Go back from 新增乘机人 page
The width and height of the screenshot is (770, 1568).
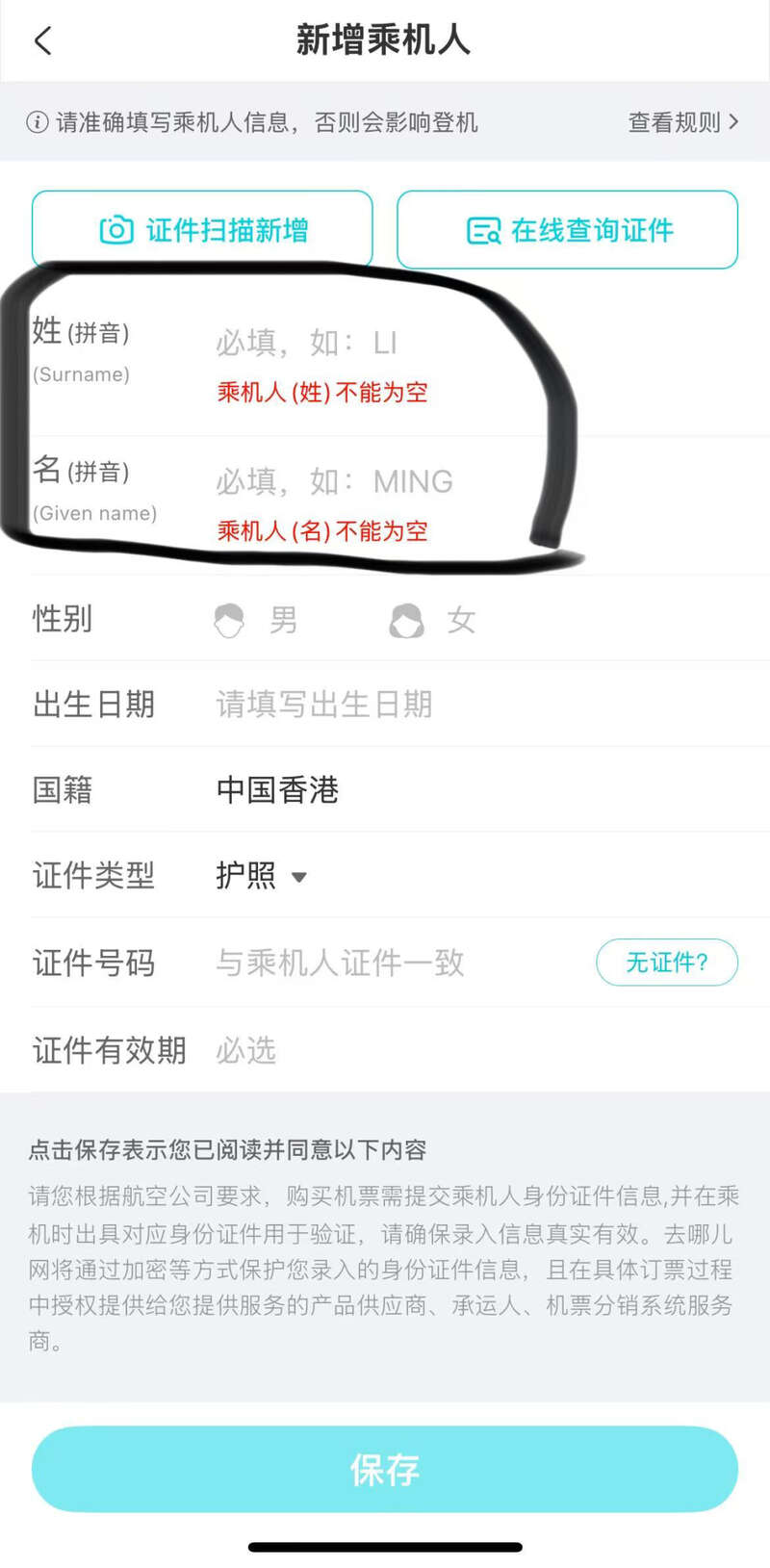coord(42,40)
